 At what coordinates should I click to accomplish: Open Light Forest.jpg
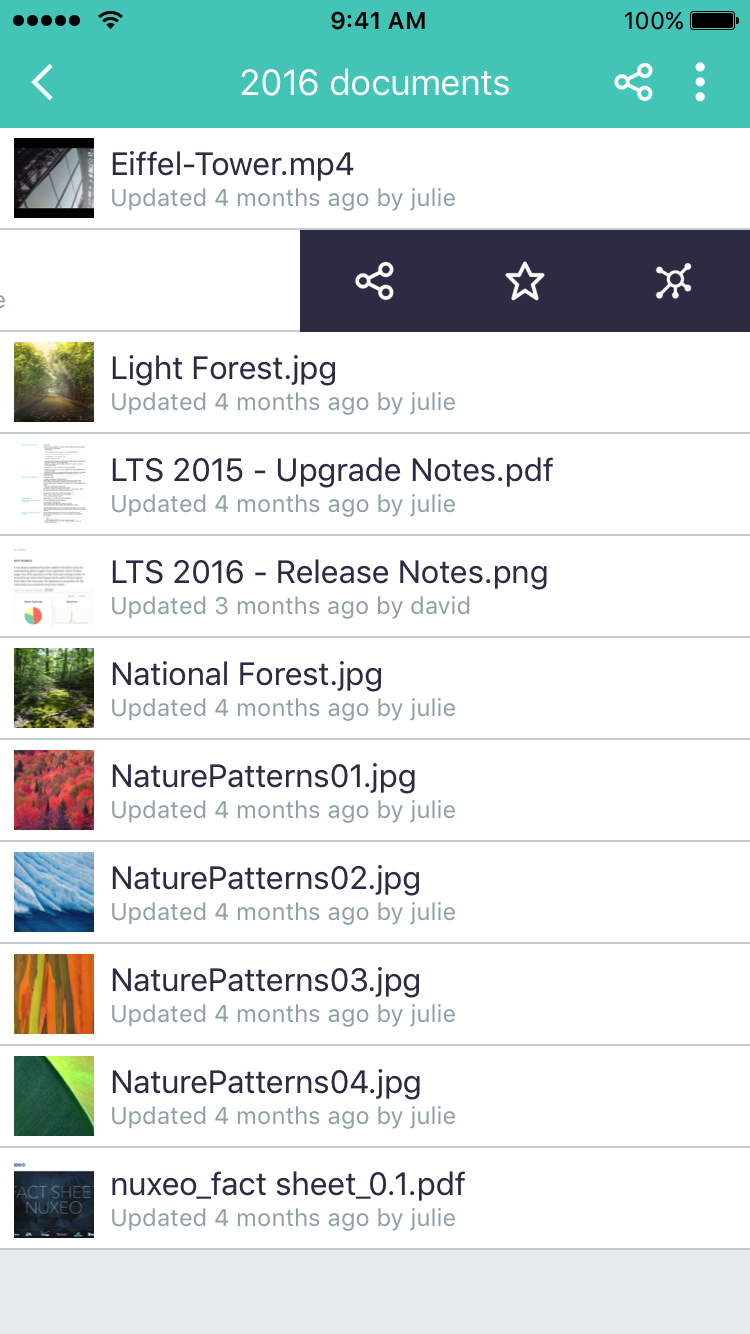click(375, 382)
